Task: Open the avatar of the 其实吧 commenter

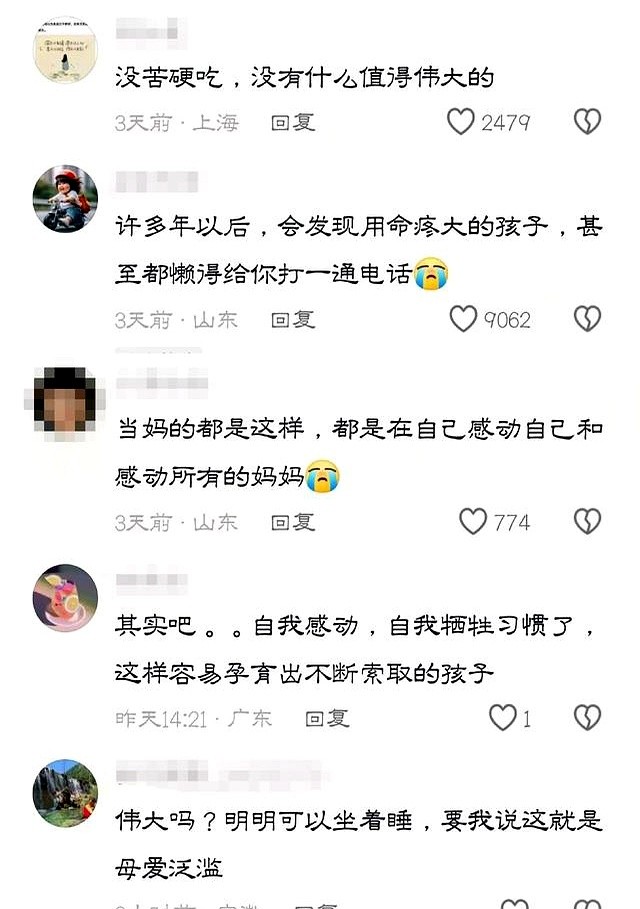Action: [65, 597]
